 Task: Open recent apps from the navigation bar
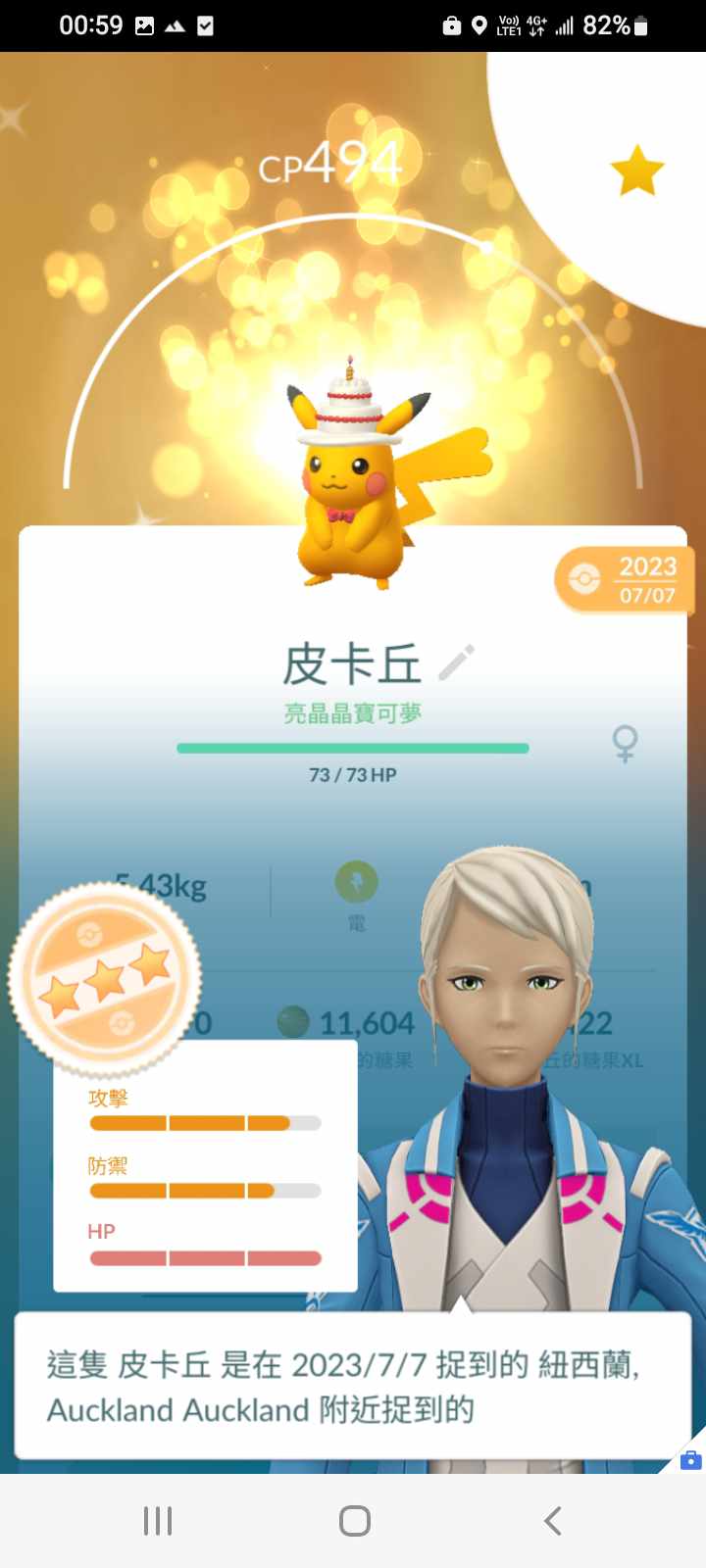click(x=158, y=1521)
